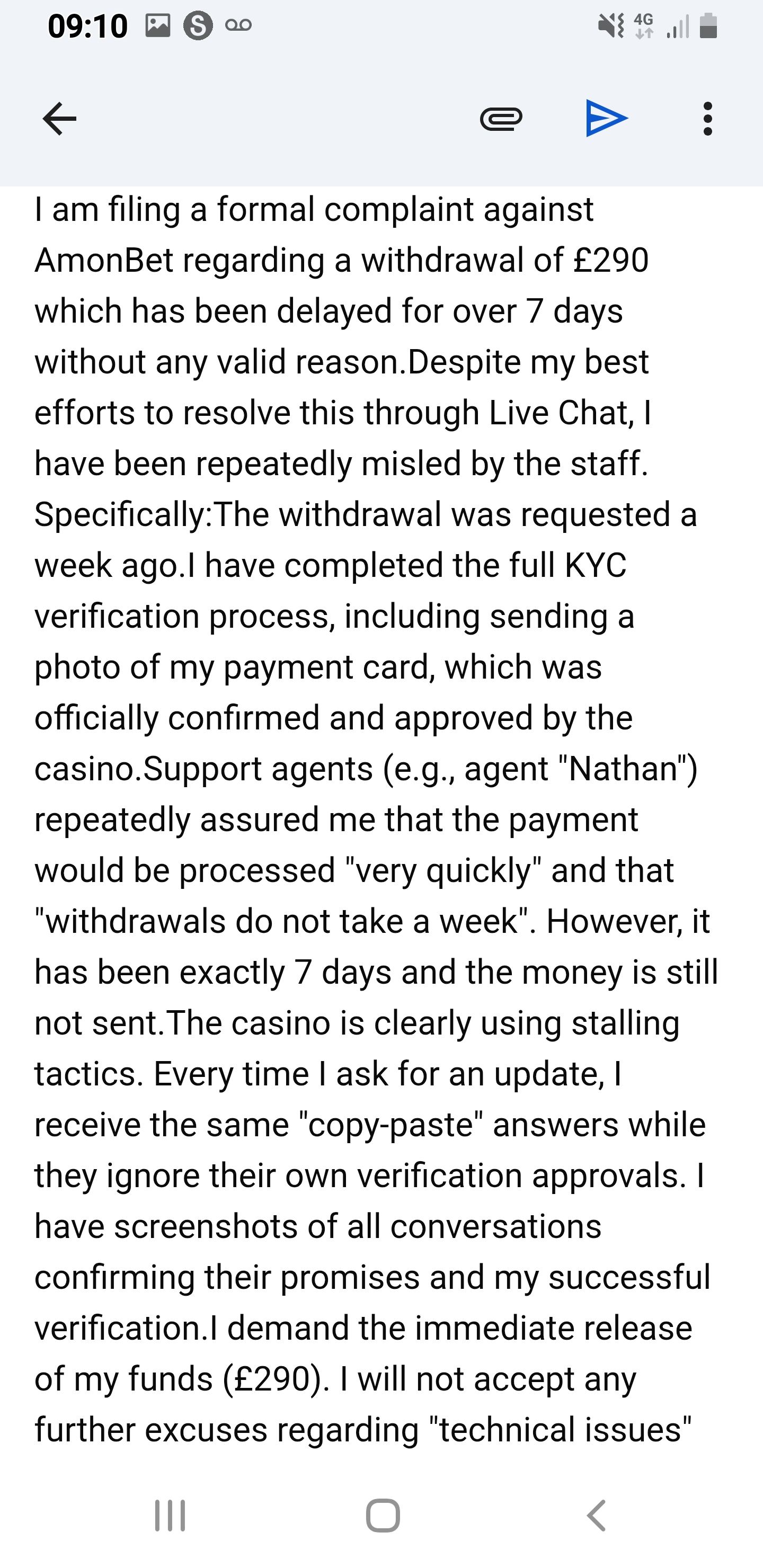763x1568 pixels.
Task: Open the three-dot overflow menu
Action: (x=707, y=119)
